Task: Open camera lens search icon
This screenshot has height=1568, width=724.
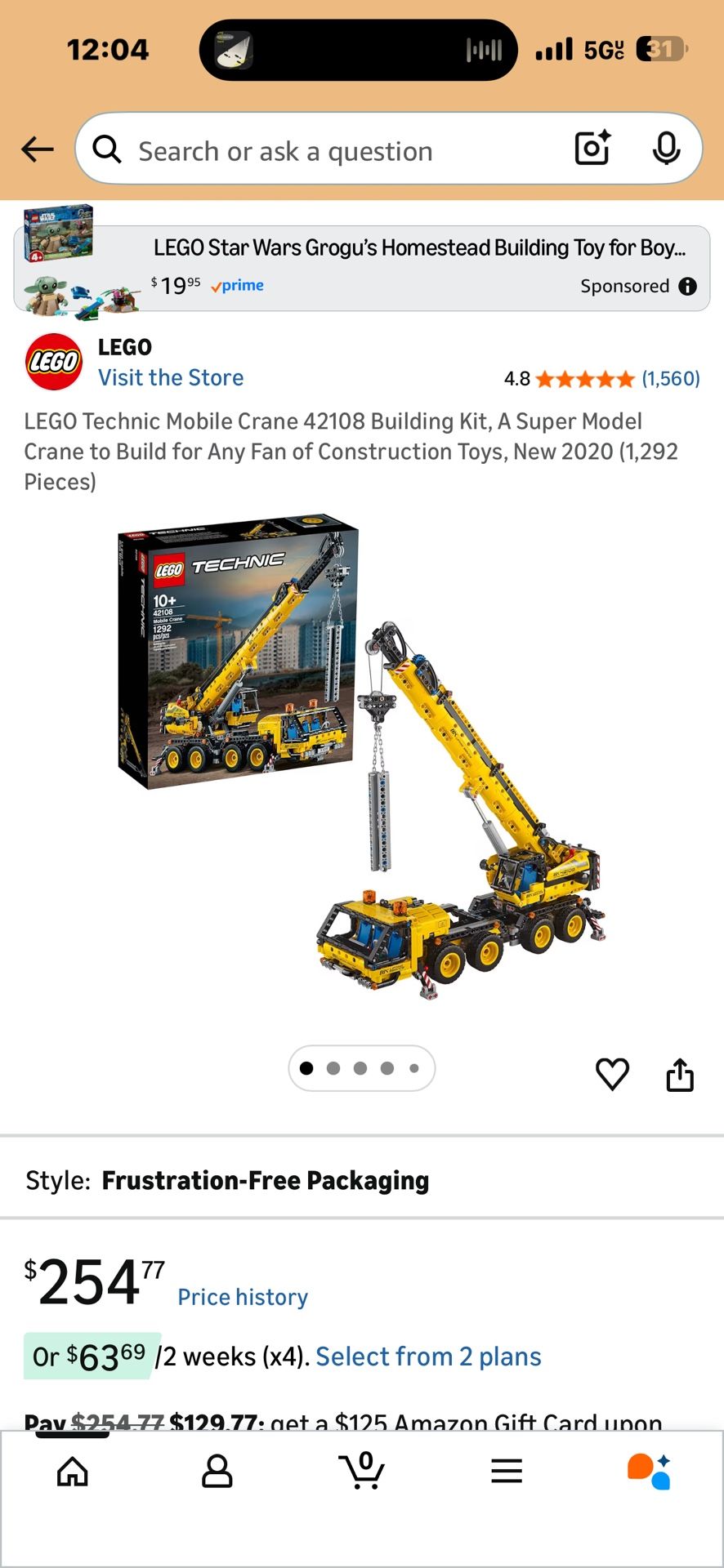Action: 592,149
